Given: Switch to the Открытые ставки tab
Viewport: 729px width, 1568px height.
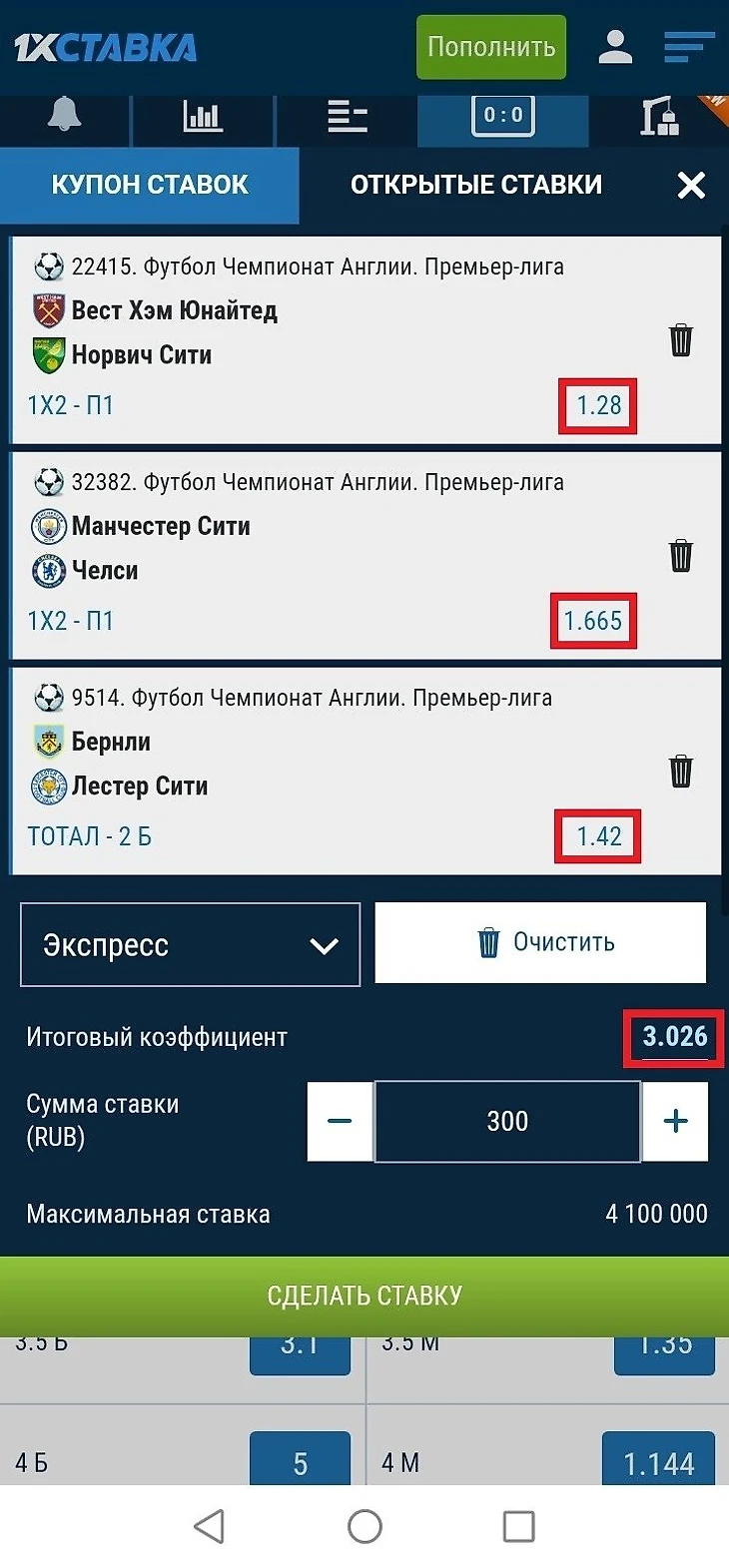Looking at the screenshot, I should tap(475, 185).
